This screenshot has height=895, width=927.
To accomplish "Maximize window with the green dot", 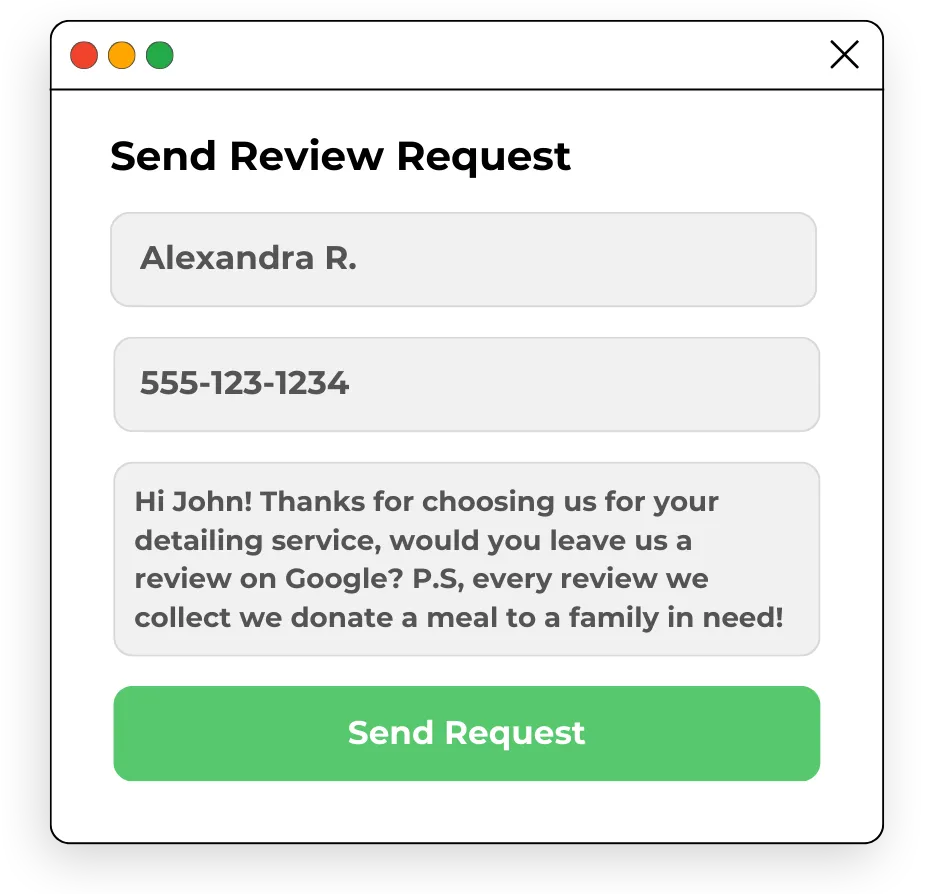I will [x=160, y=56].
